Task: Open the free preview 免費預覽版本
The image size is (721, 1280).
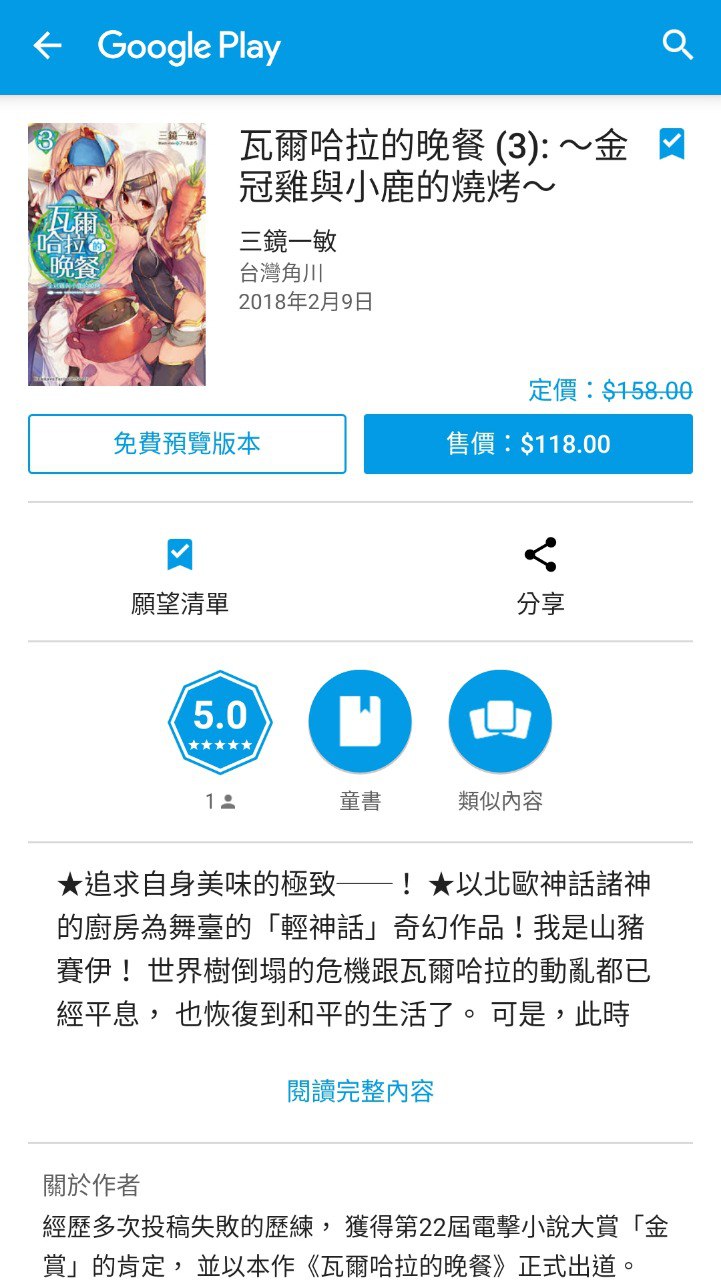Action: click(x=187, y=444)
